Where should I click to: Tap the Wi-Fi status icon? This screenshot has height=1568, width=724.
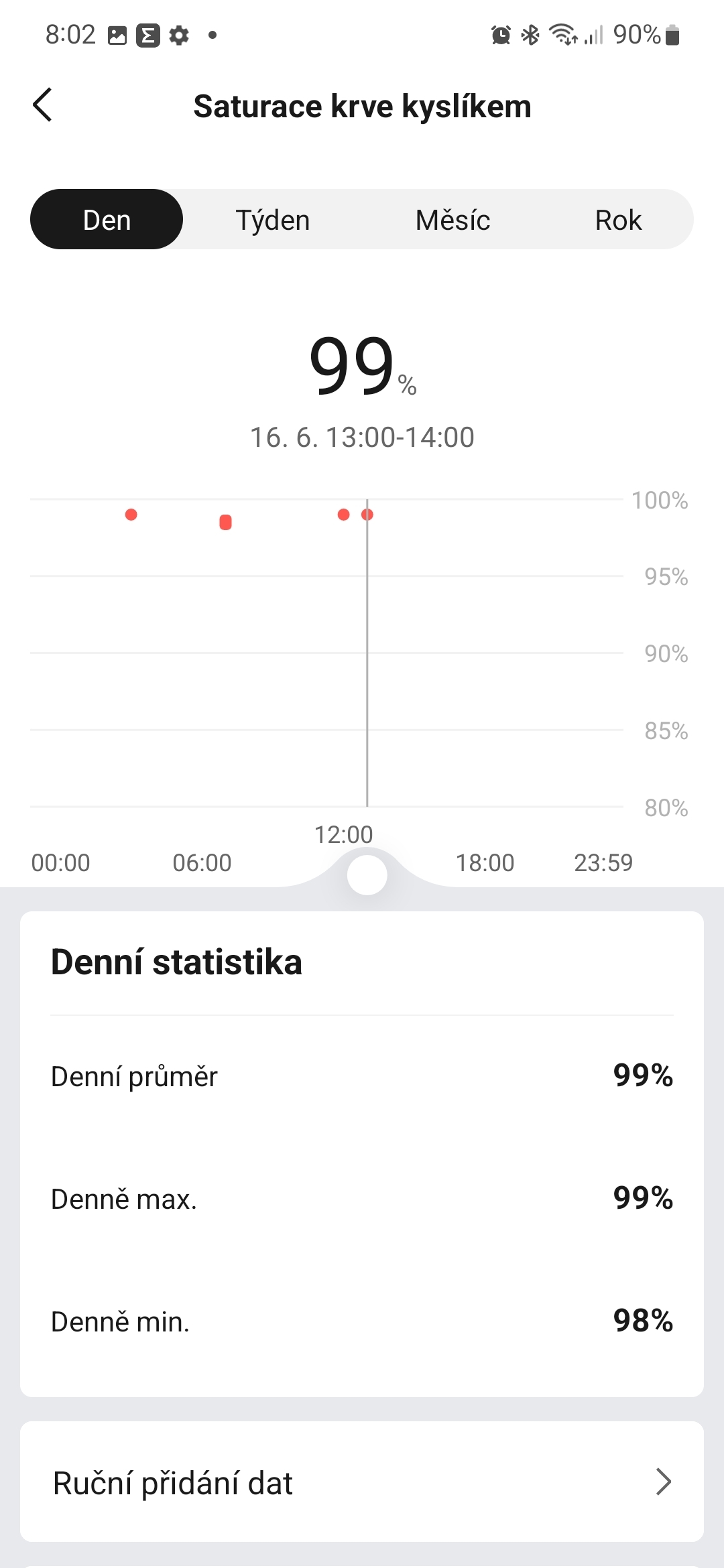pos(563,35)
